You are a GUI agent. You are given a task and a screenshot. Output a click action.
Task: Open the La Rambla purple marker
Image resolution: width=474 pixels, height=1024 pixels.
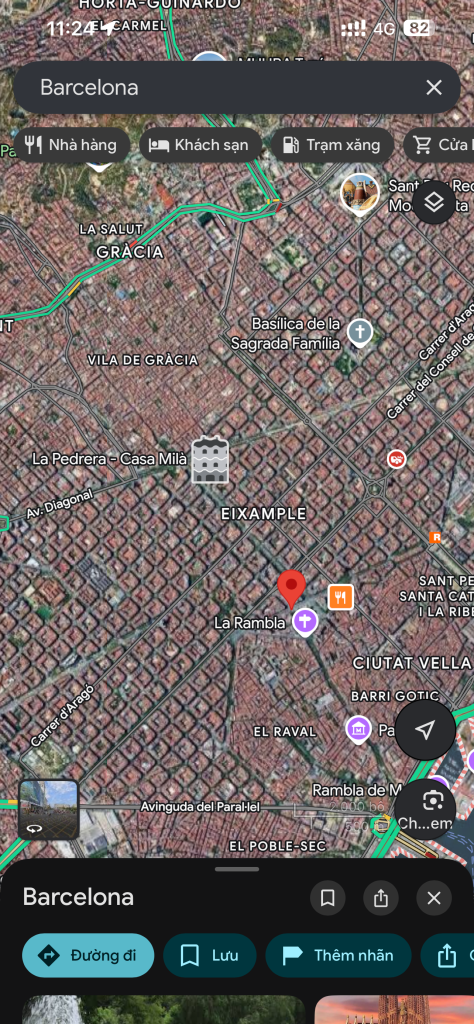[x=305, y=621]
